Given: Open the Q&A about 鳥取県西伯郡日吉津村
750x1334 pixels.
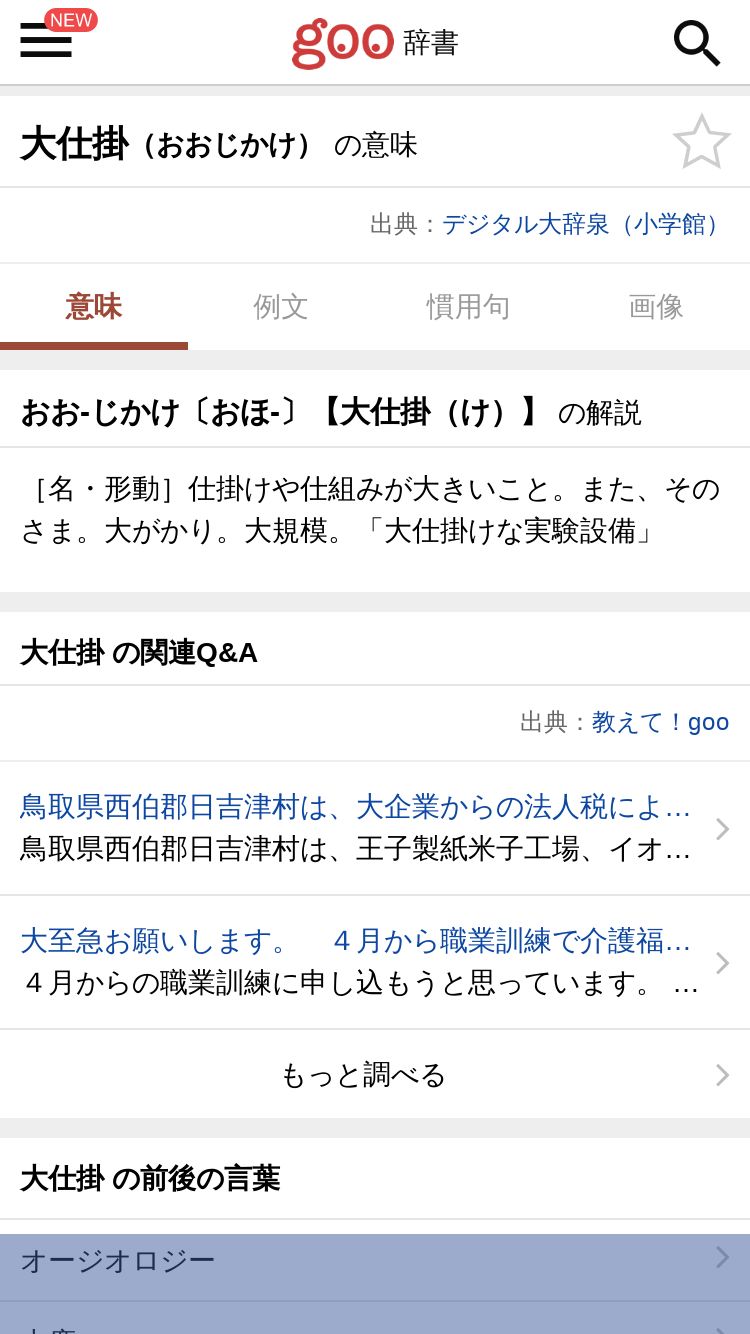Looking at the screenshot, I should 375,828.
